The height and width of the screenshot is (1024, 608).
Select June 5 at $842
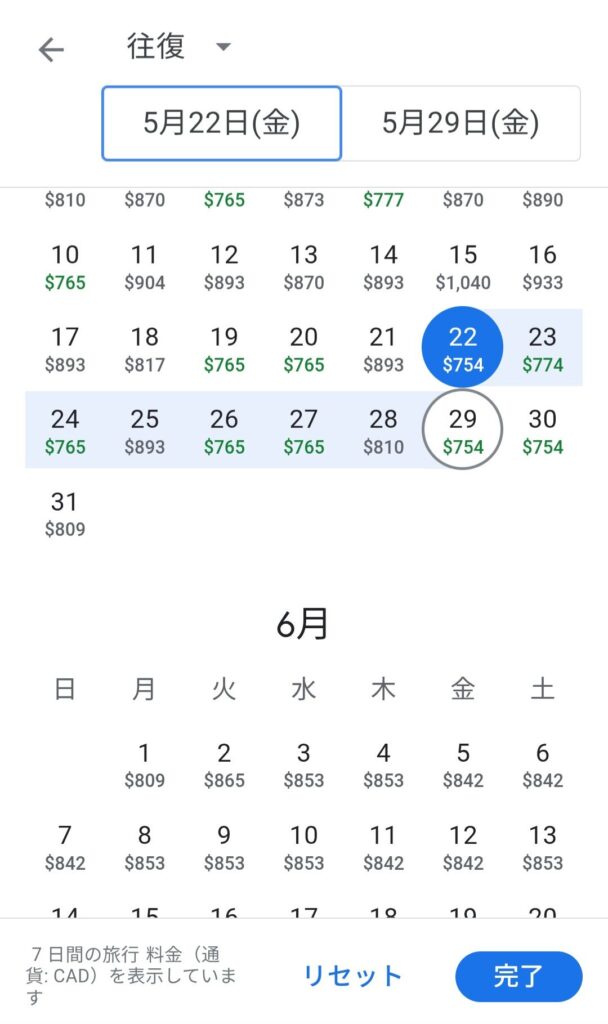pyautogui.click(x=463, y=764)
